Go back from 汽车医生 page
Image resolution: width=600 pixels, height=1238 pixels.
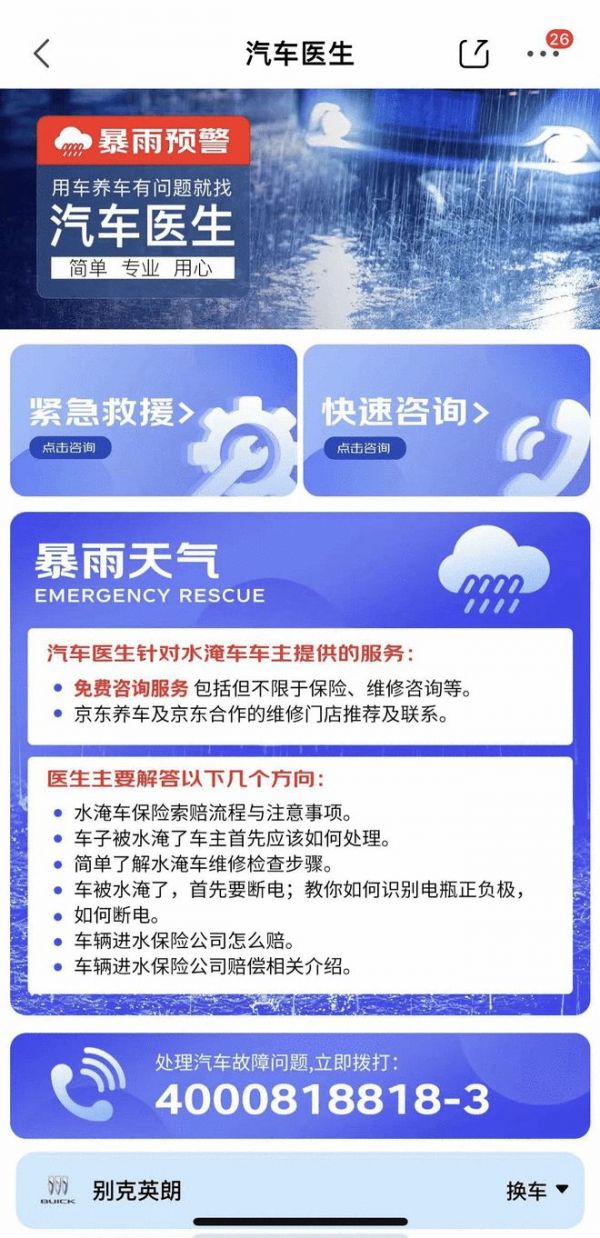tap(41, 54)
